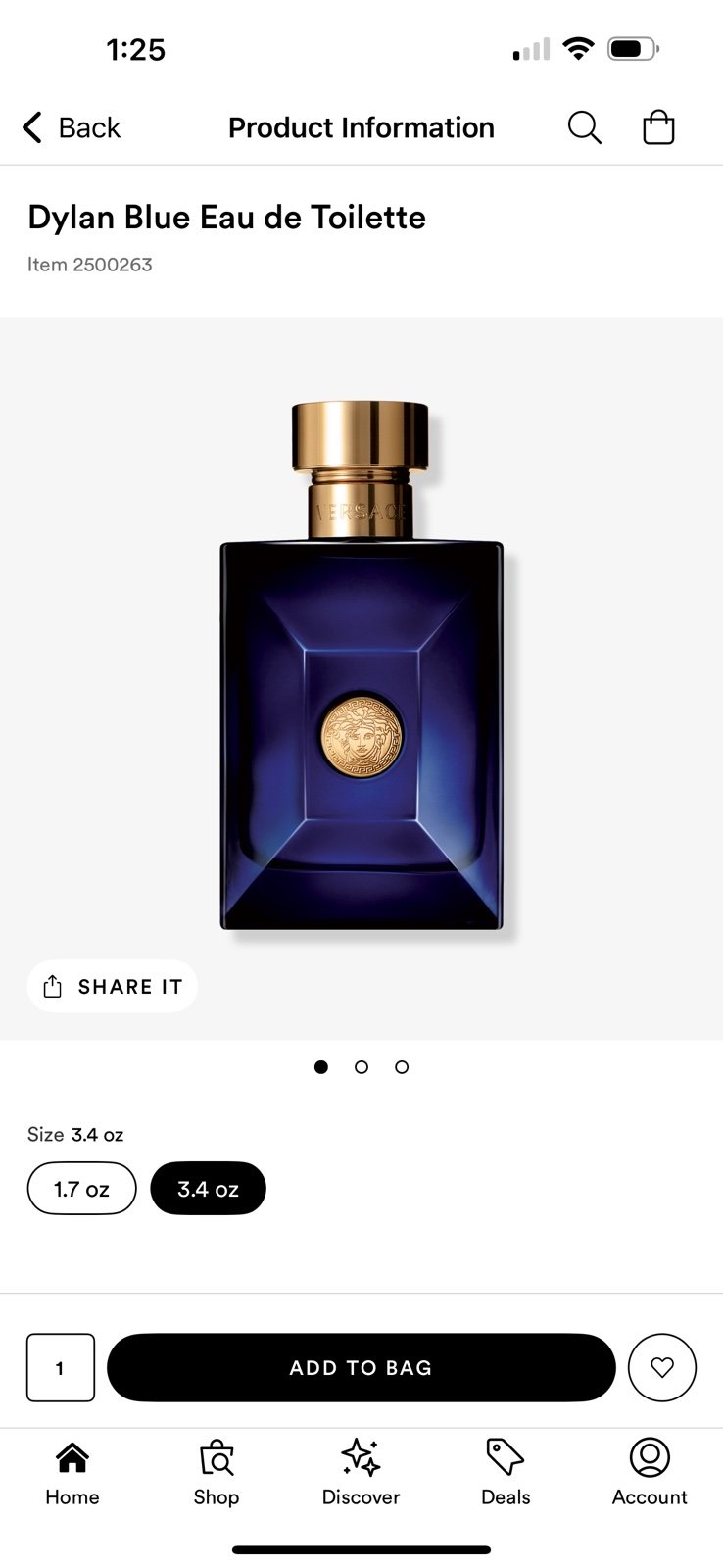The width and height of the screenshot is (723, 1568).
Task: View the Deals tab
Action: click(x=506, y=1472)
